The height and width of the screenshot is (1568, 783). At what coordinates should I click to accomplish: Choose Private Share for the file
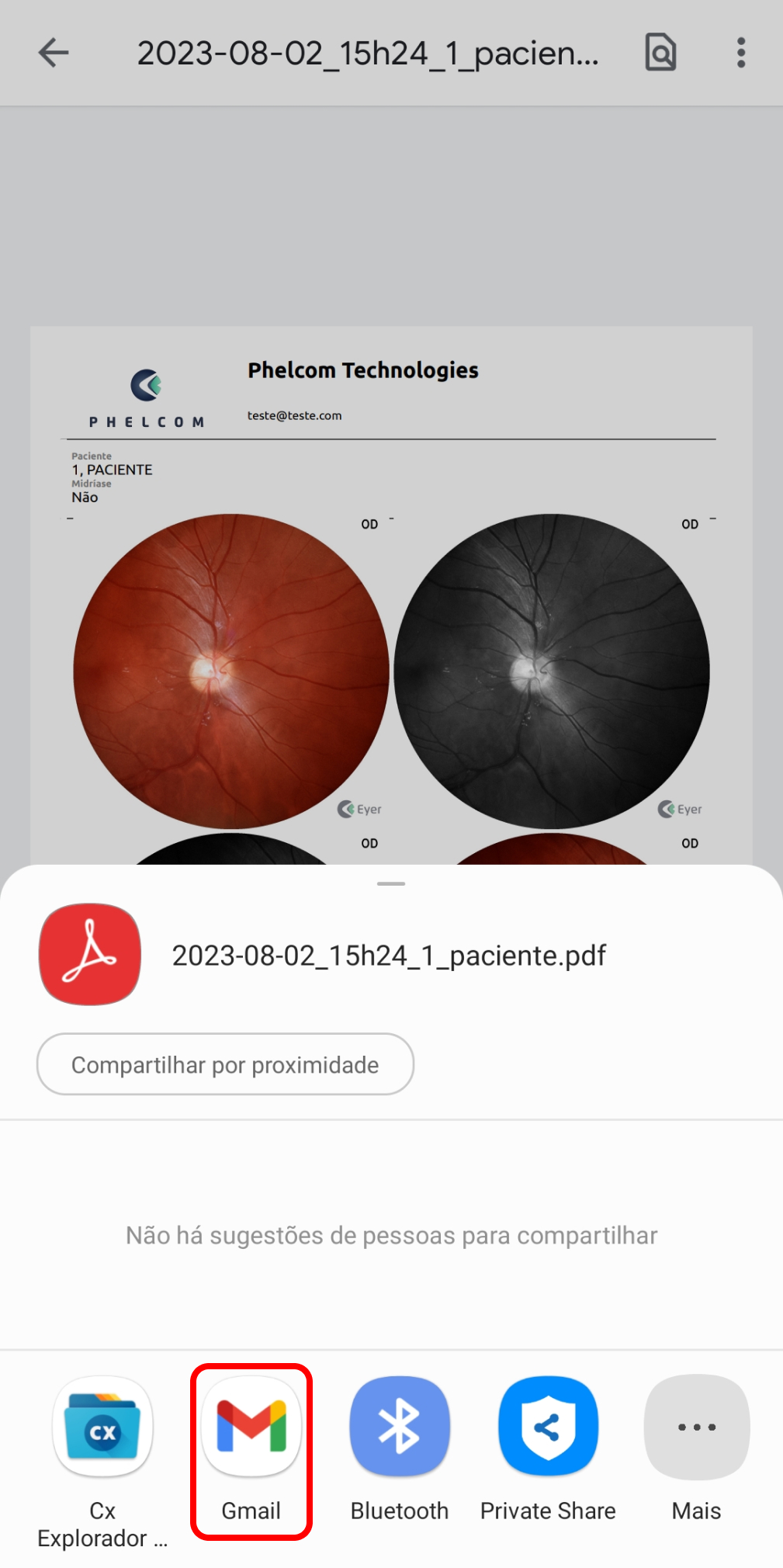click(548, 1427)
